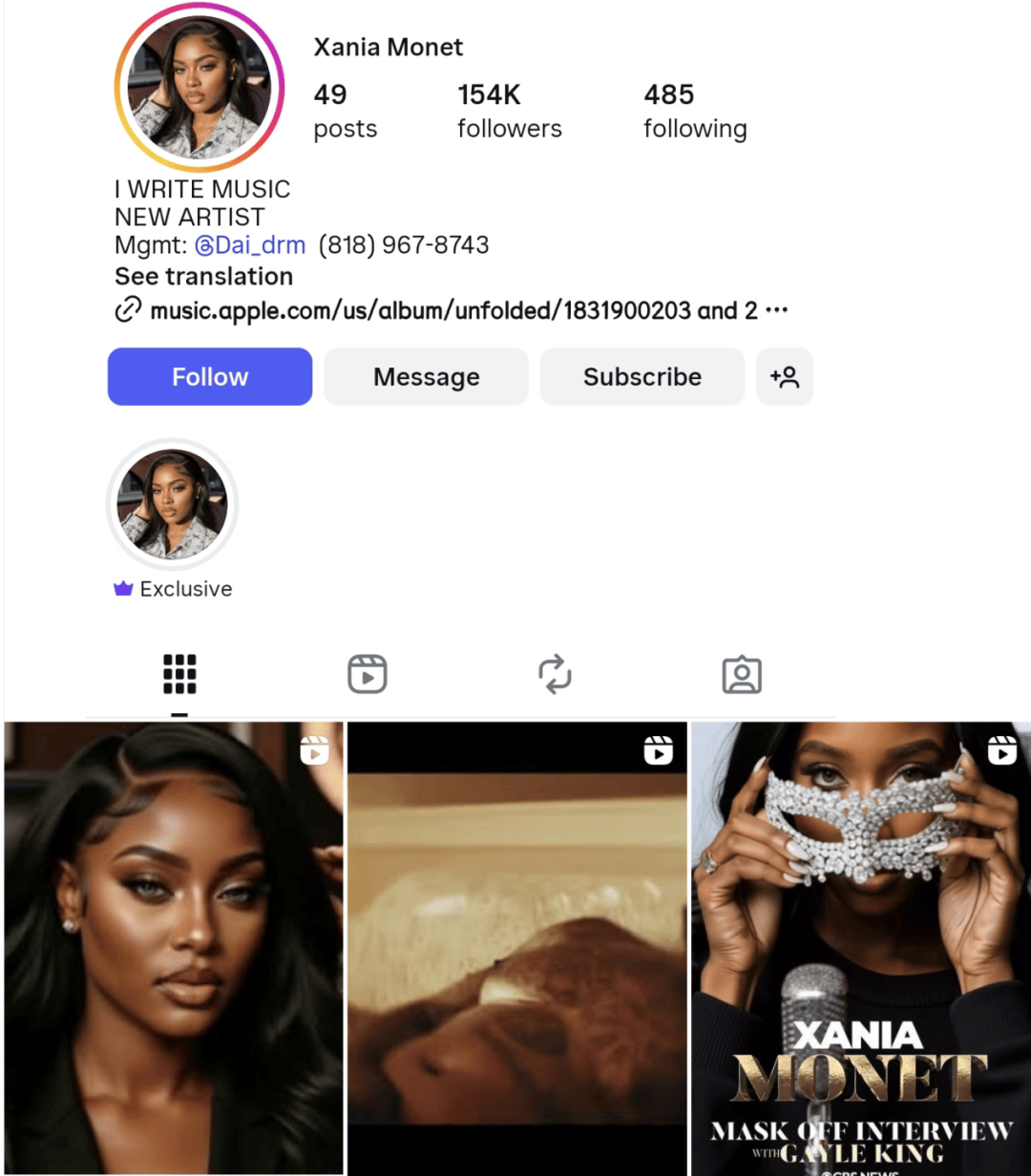Open the music.apple.com album link
This screenshot has height=1176, width=1031.
(x=420, y=310)
